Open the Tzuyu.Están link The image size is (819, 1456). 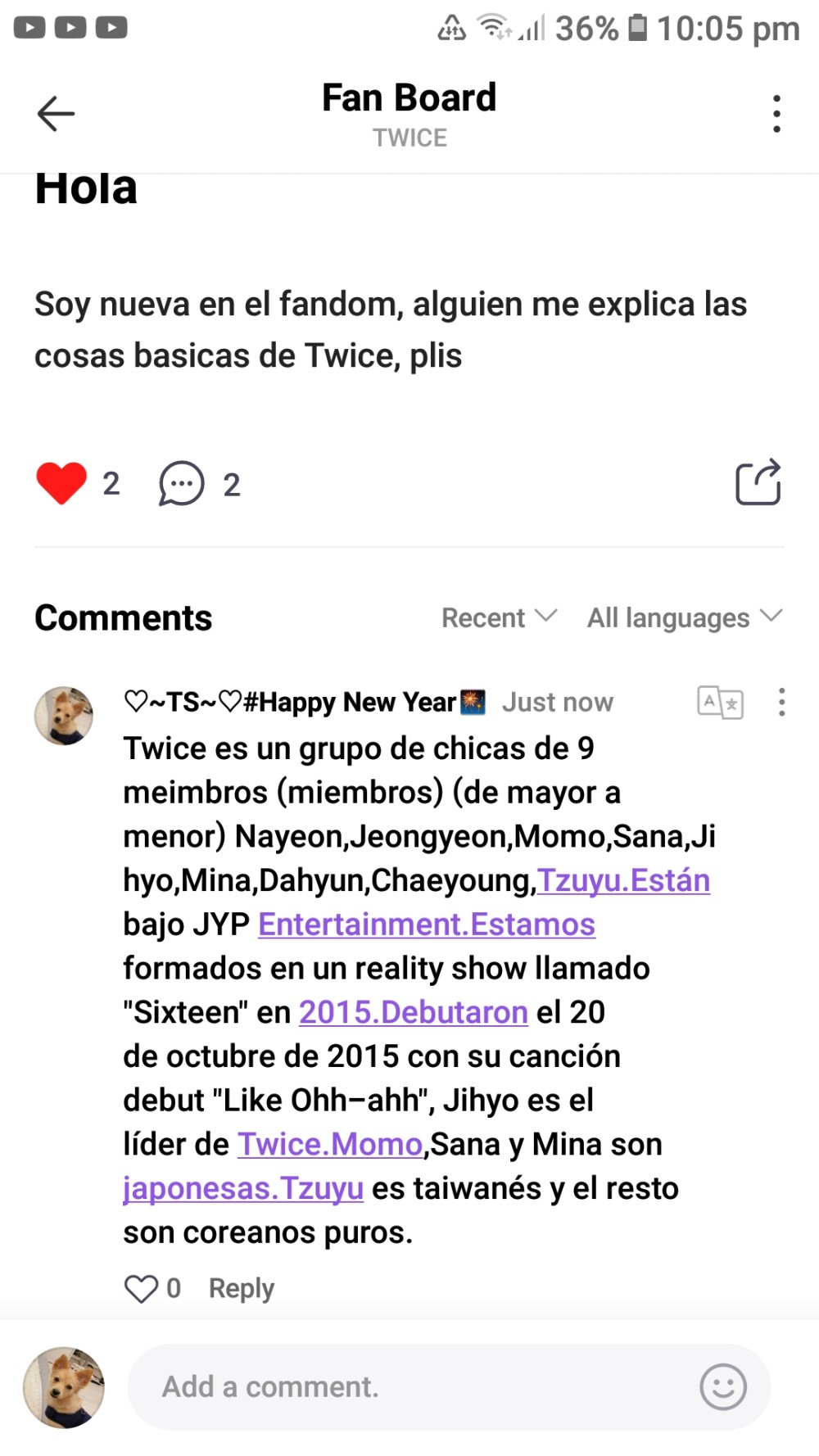(x=623, y=880)
